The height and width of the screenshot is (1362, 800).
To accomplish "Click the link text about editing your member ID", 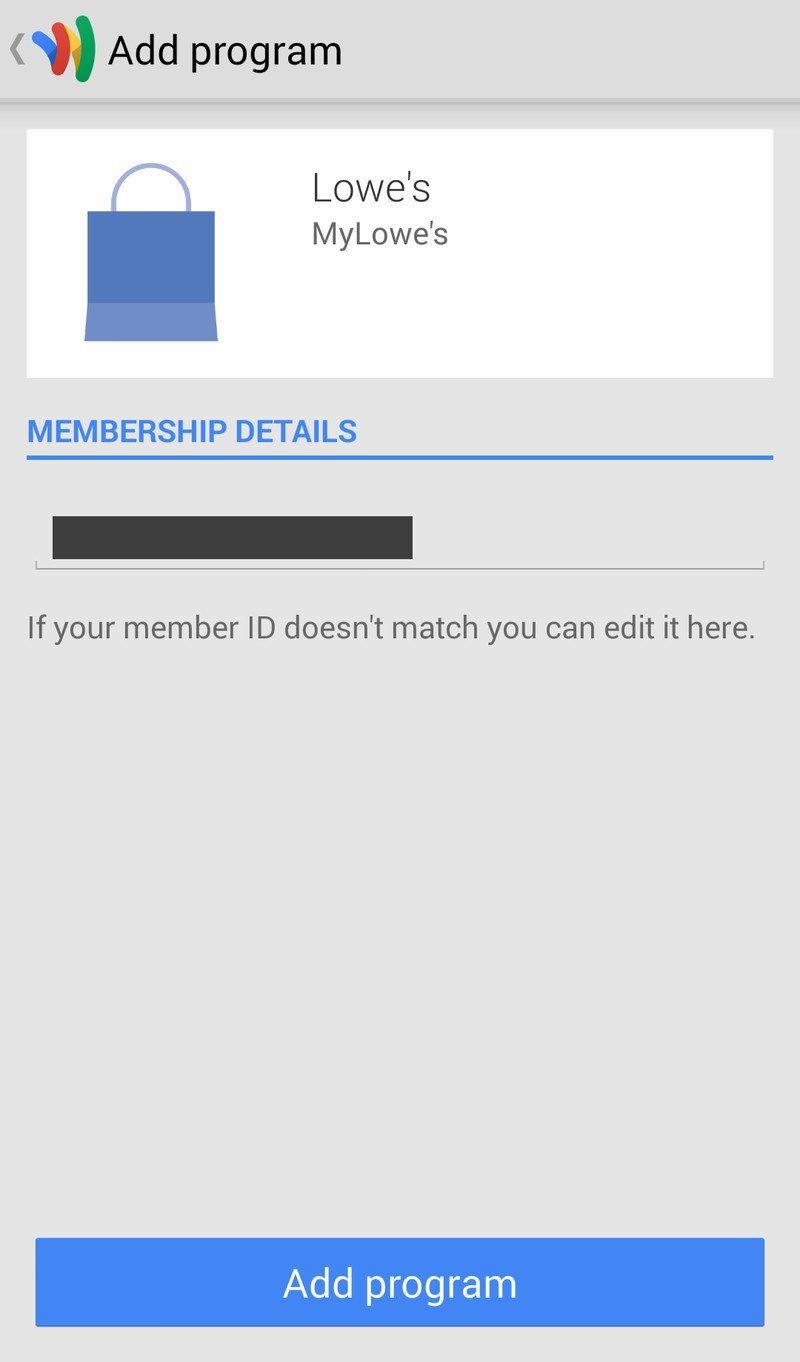I will click(x=390, y=627).
